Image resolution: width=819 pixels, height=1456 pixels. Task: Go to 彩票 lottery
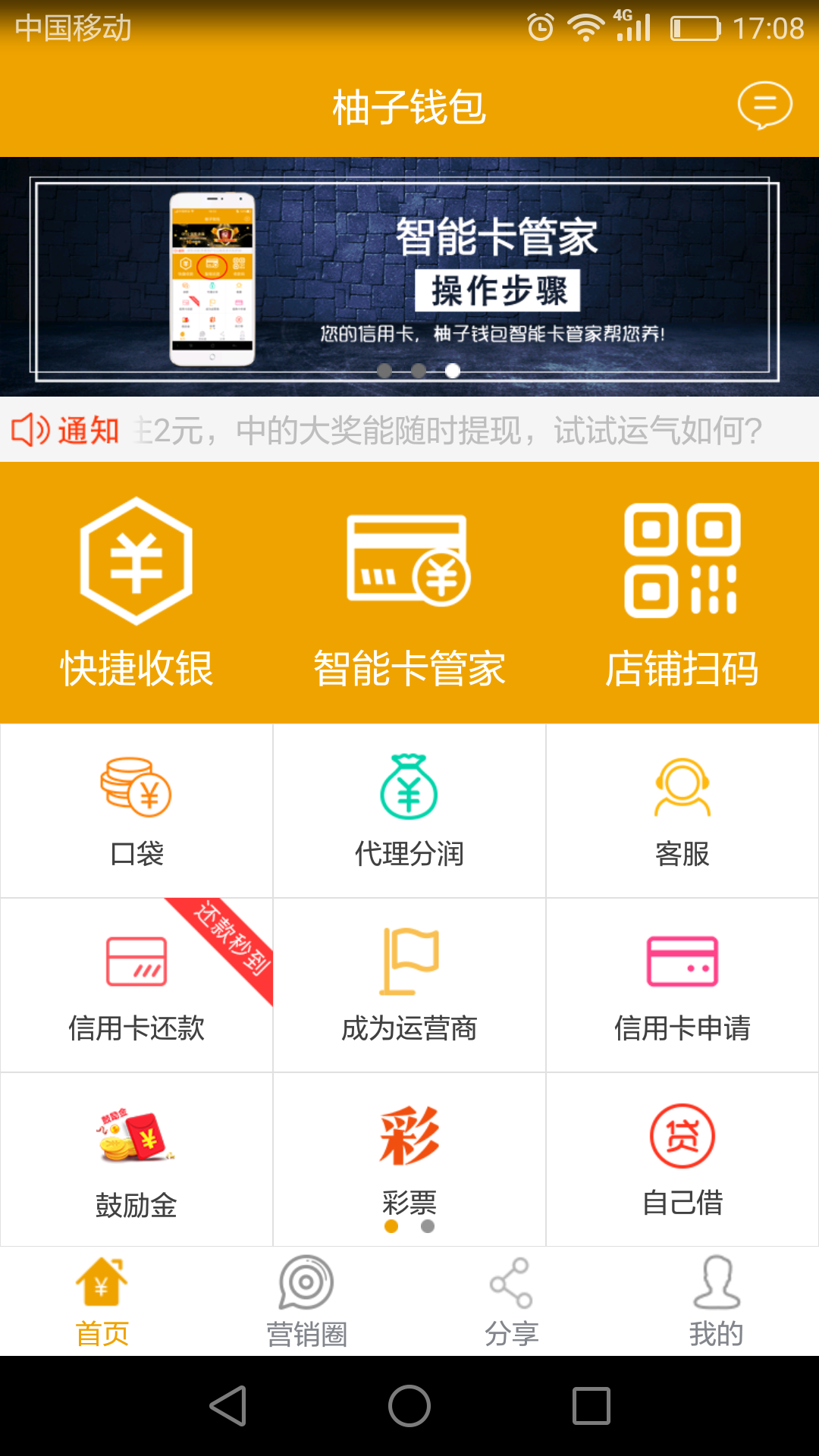(409, 1159)
